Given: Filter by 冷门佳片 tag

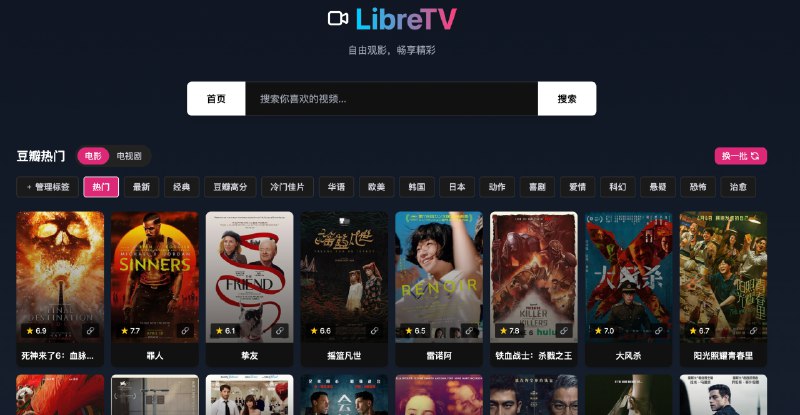Looking at the screenshot, I should pos(288,187).
